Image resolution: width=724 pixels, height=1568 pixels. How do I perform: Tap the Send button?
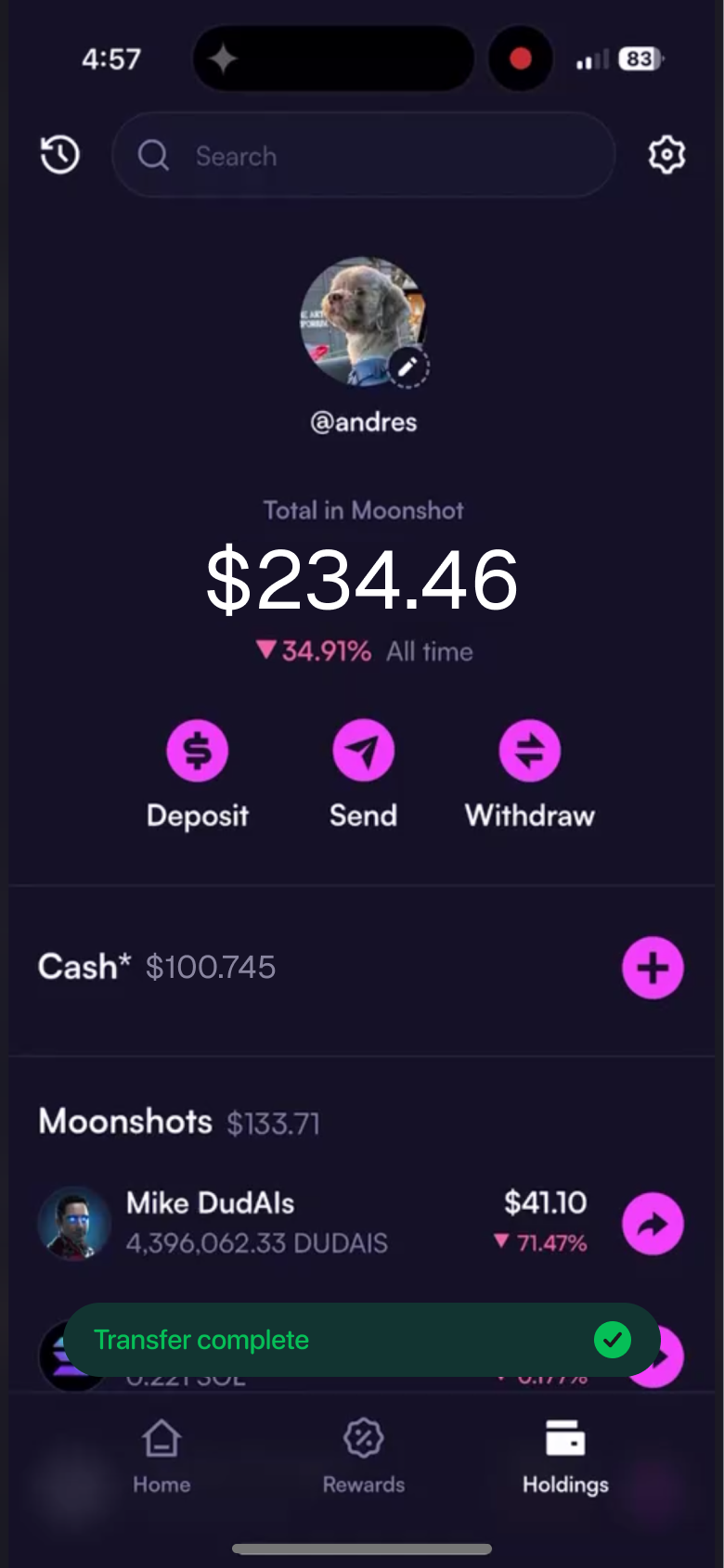pos(363,751)
